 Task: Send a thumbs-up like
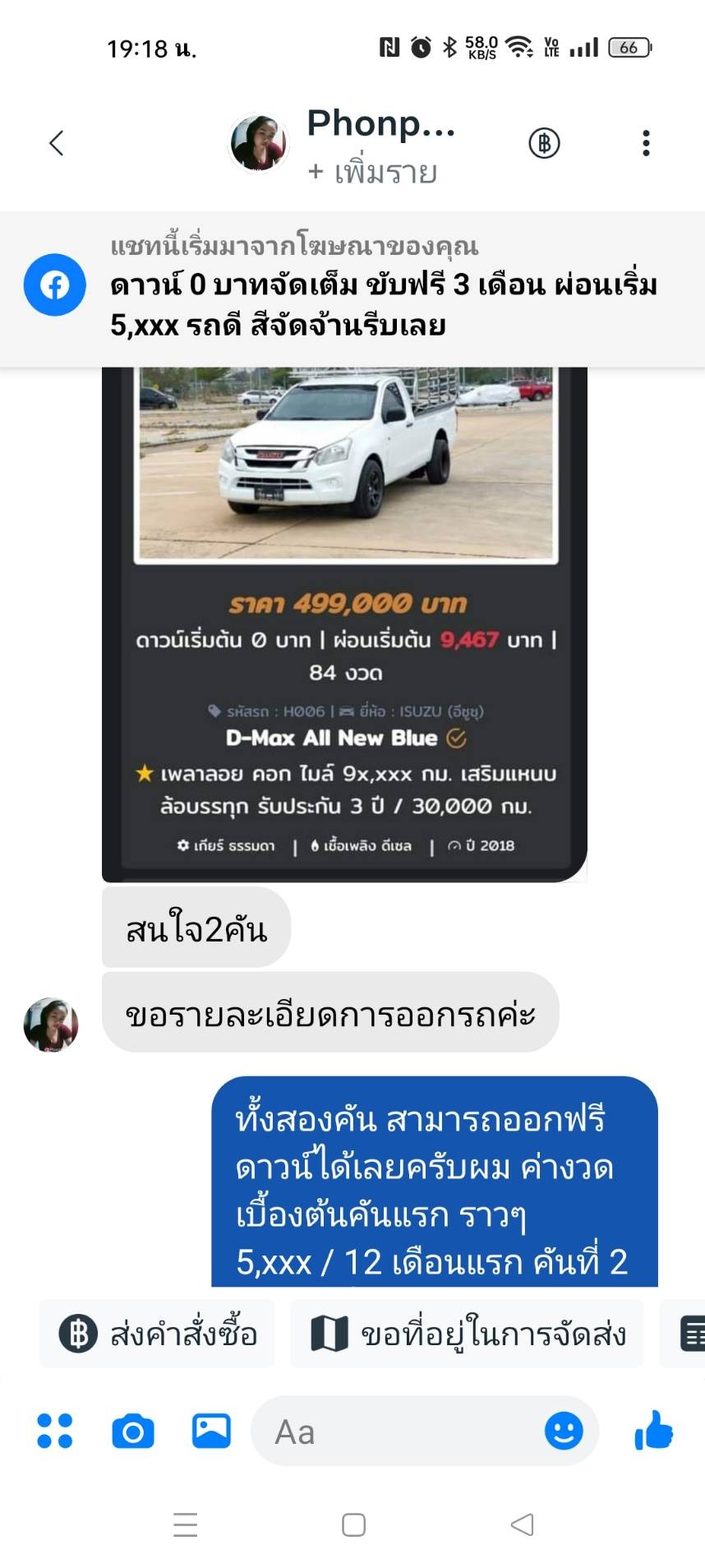[x=653, y=1432]
